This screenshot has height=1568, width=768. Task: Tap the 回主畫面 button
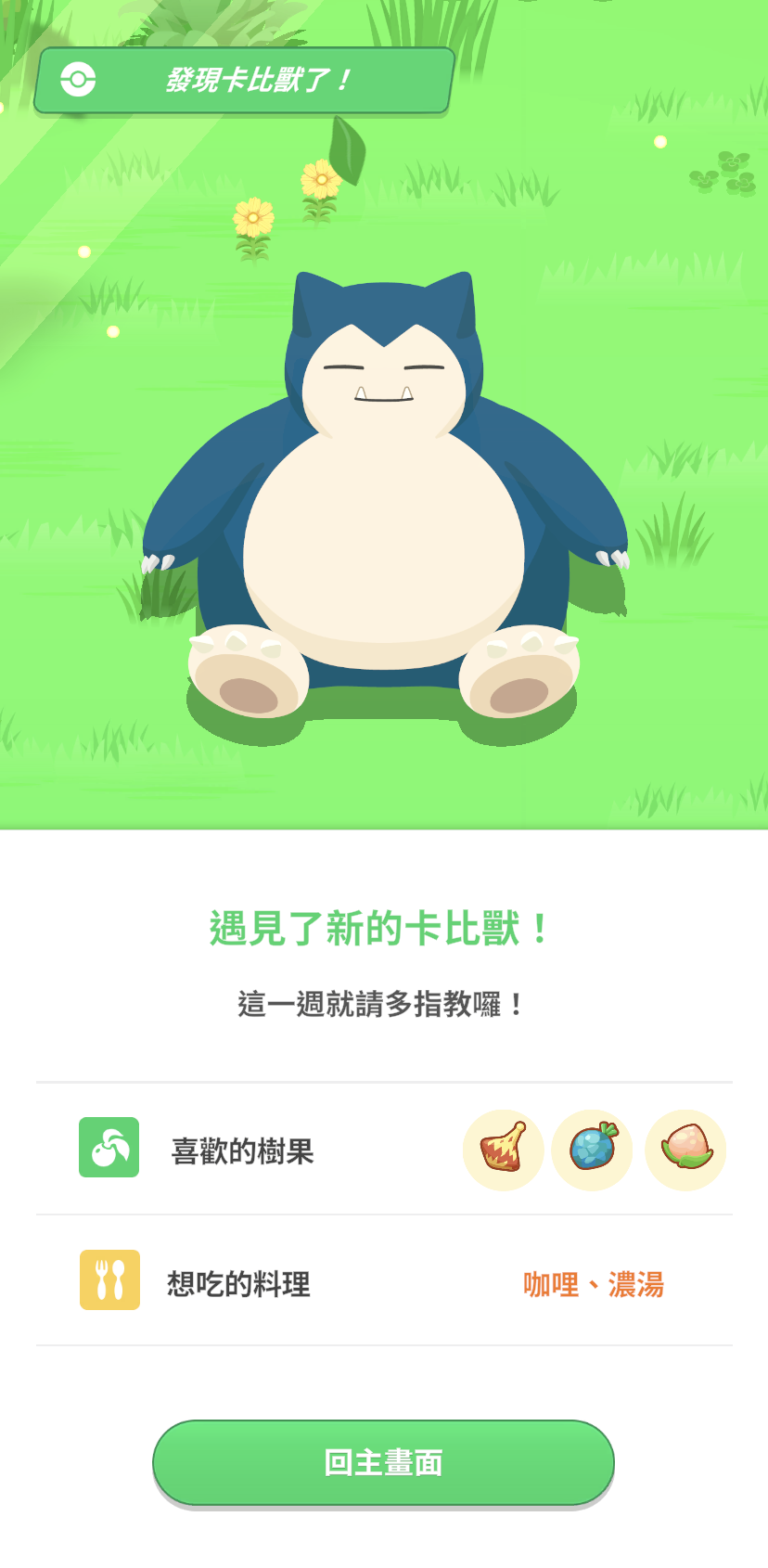pos(383,1462)
